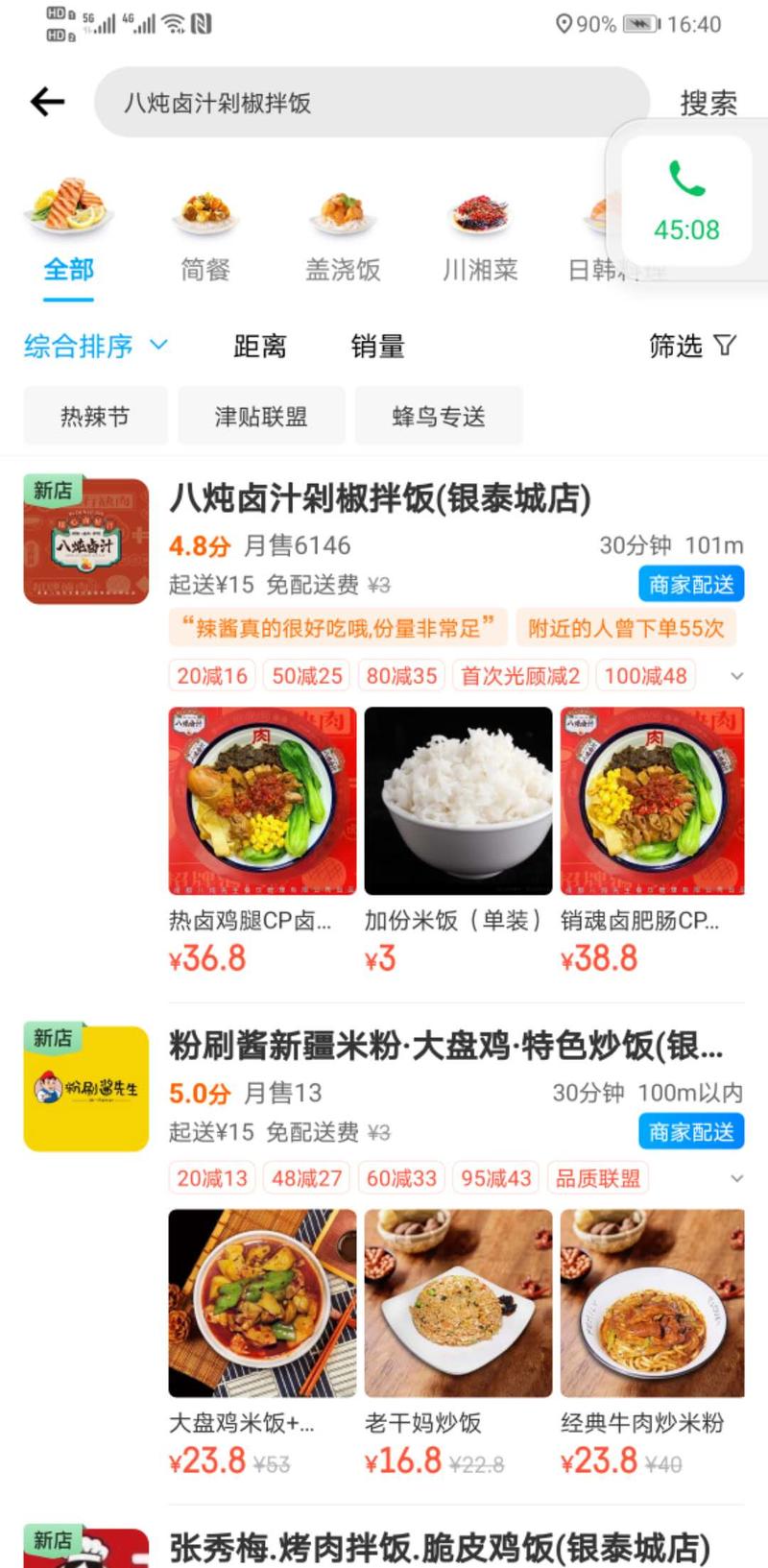The height and width of the screenshot is (1568, 768).
Task: Open the 筛选 filter funnel icon
Action: 726,346
